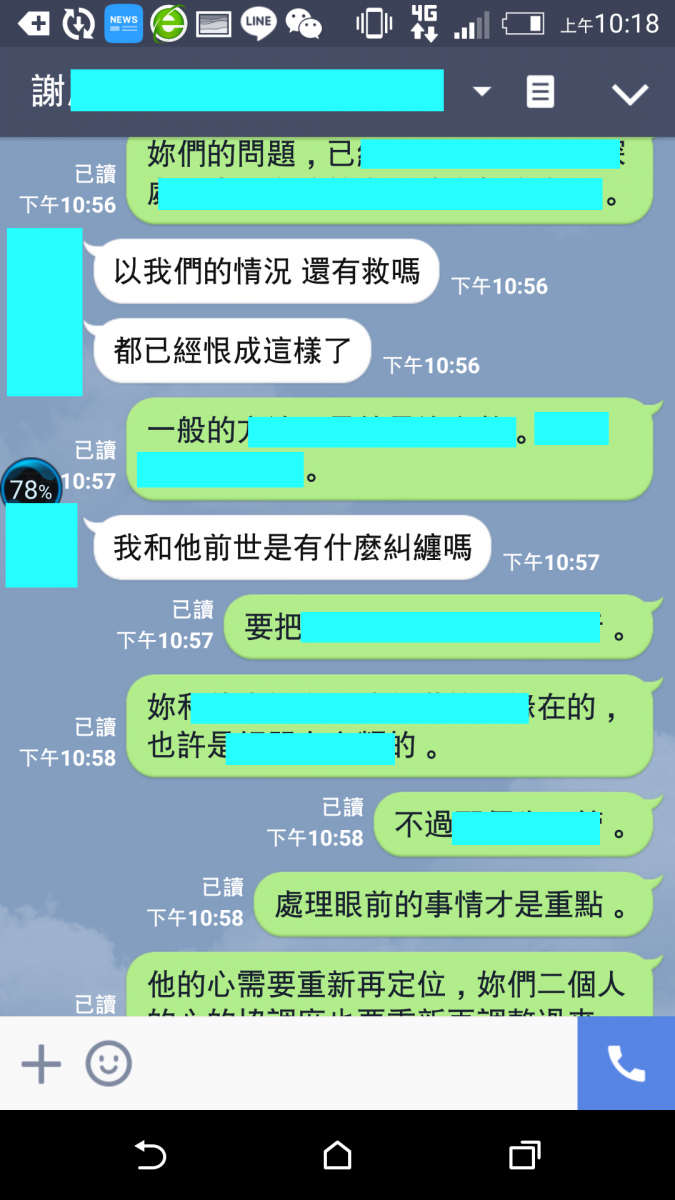Tap the 78% floating battery widget

click(x=30, y=489)
